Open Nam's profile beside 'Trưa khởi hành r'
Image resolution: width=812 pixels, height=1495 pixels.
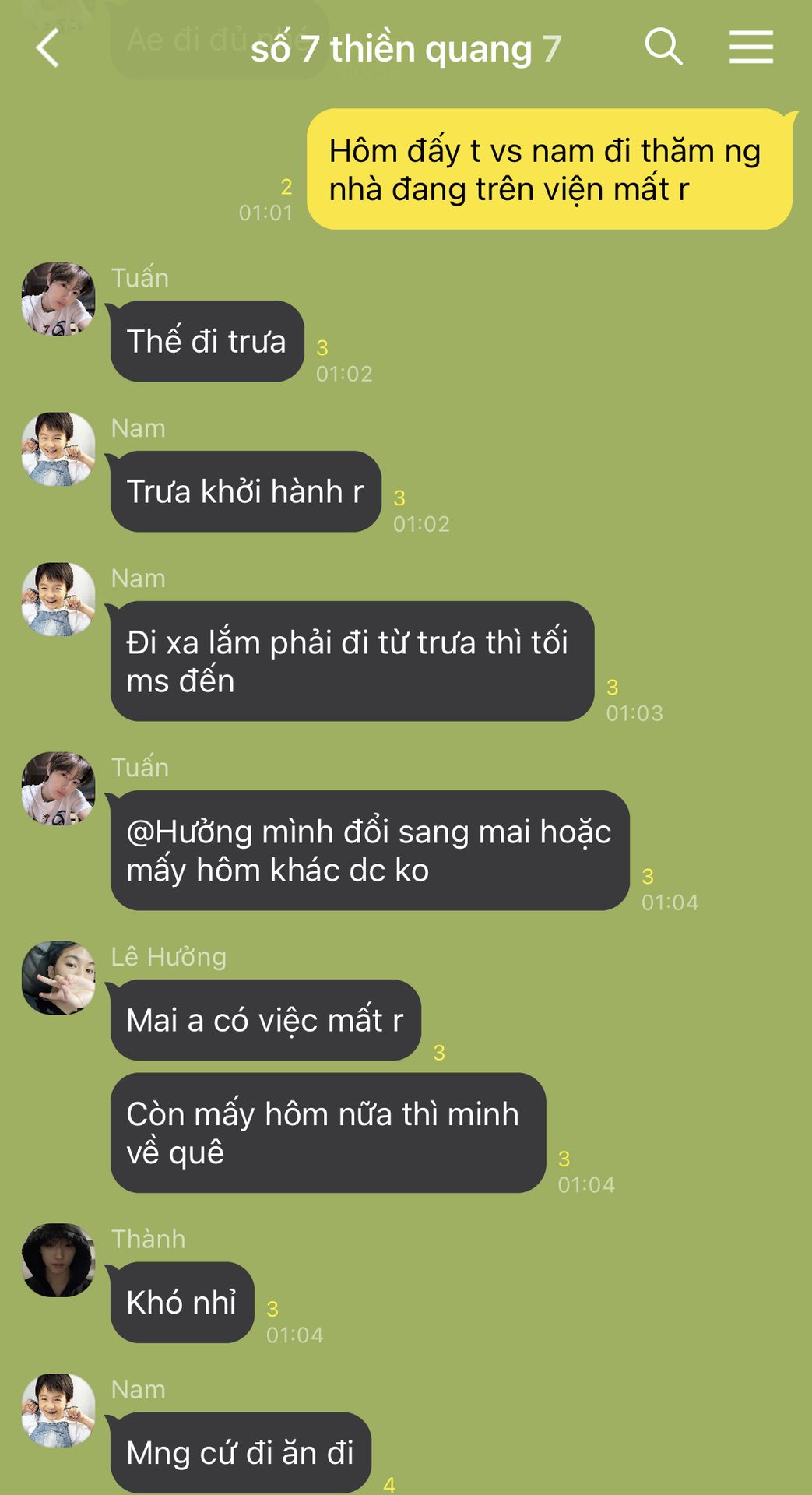click(x=58, y=449)
